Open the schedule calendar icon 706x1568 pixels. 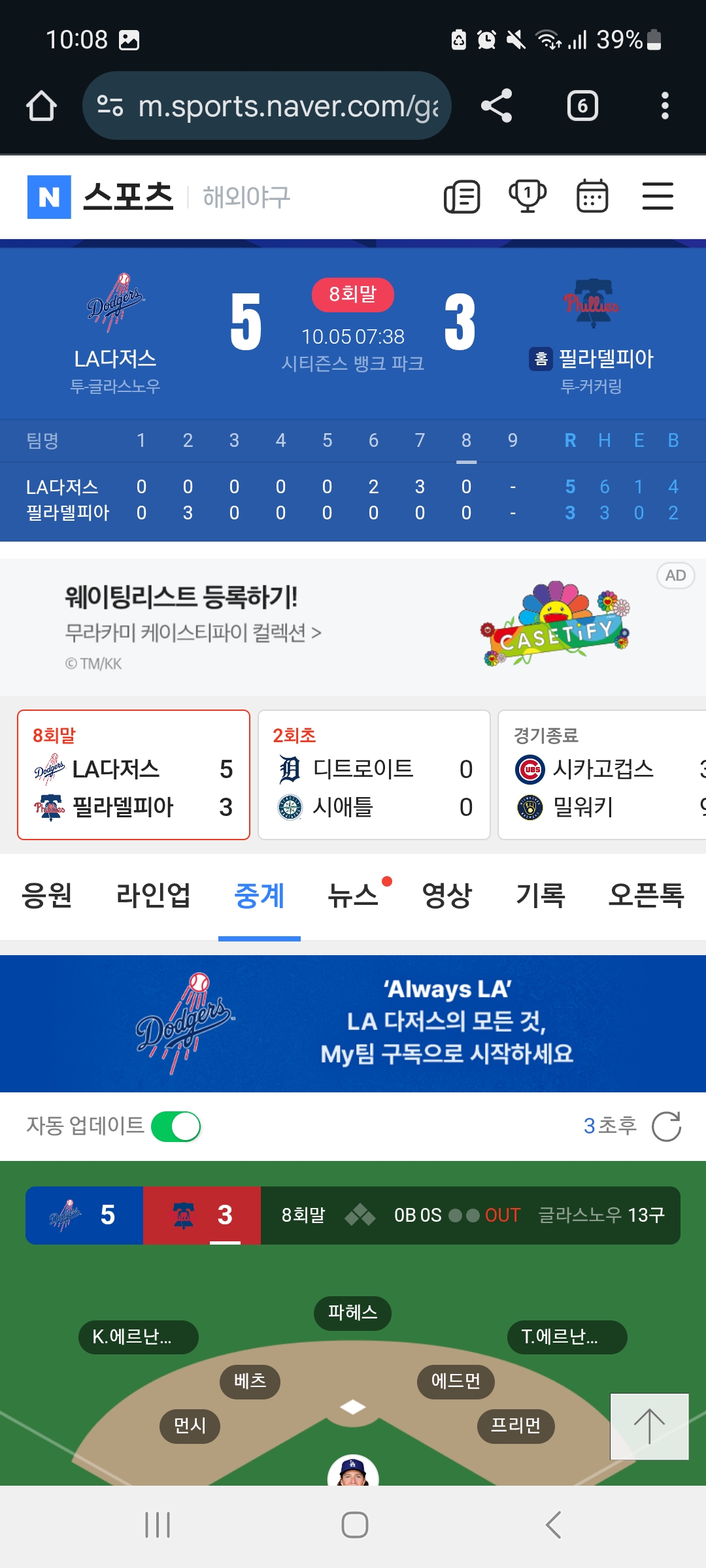[592, 197]
